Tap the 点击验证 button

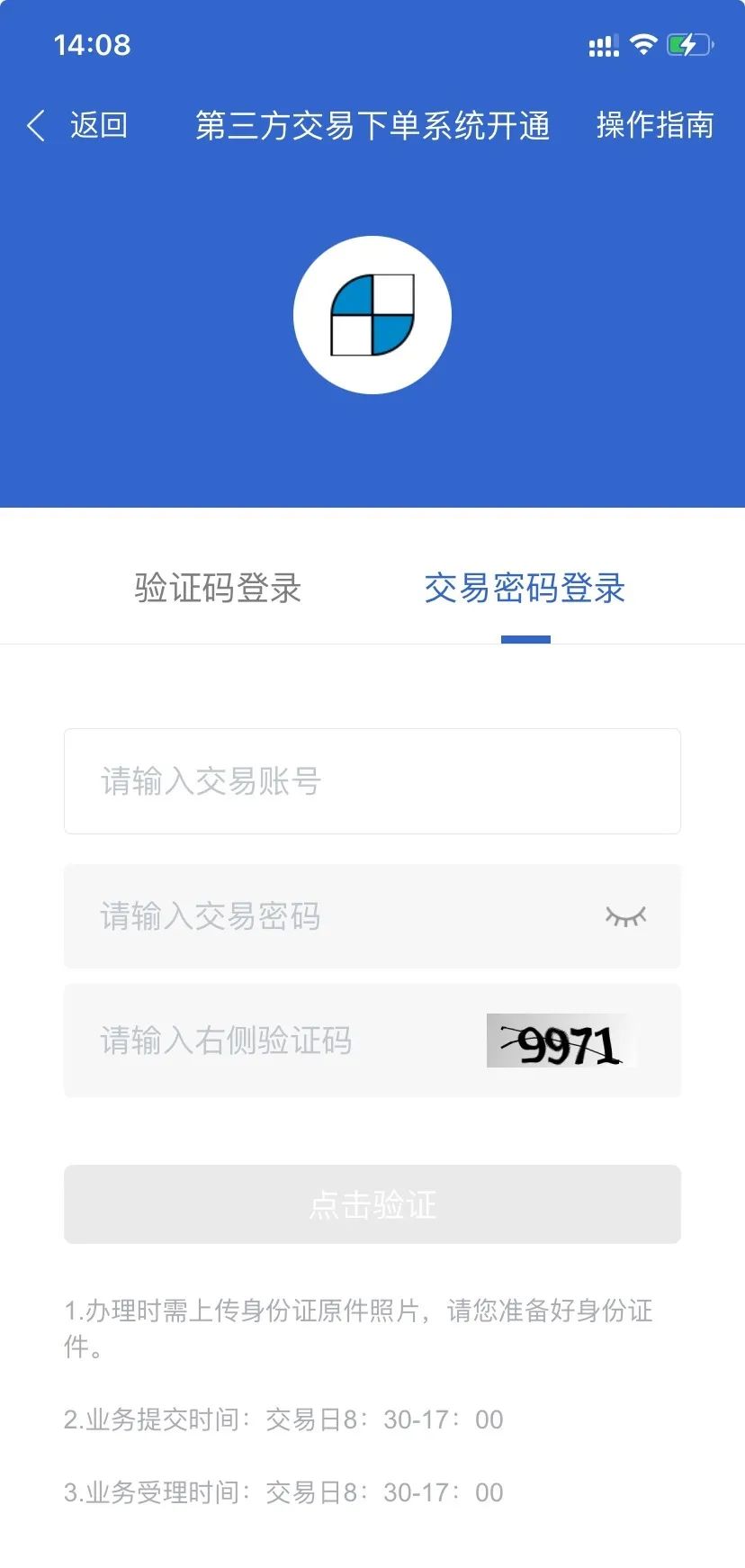click(372, 1204)
